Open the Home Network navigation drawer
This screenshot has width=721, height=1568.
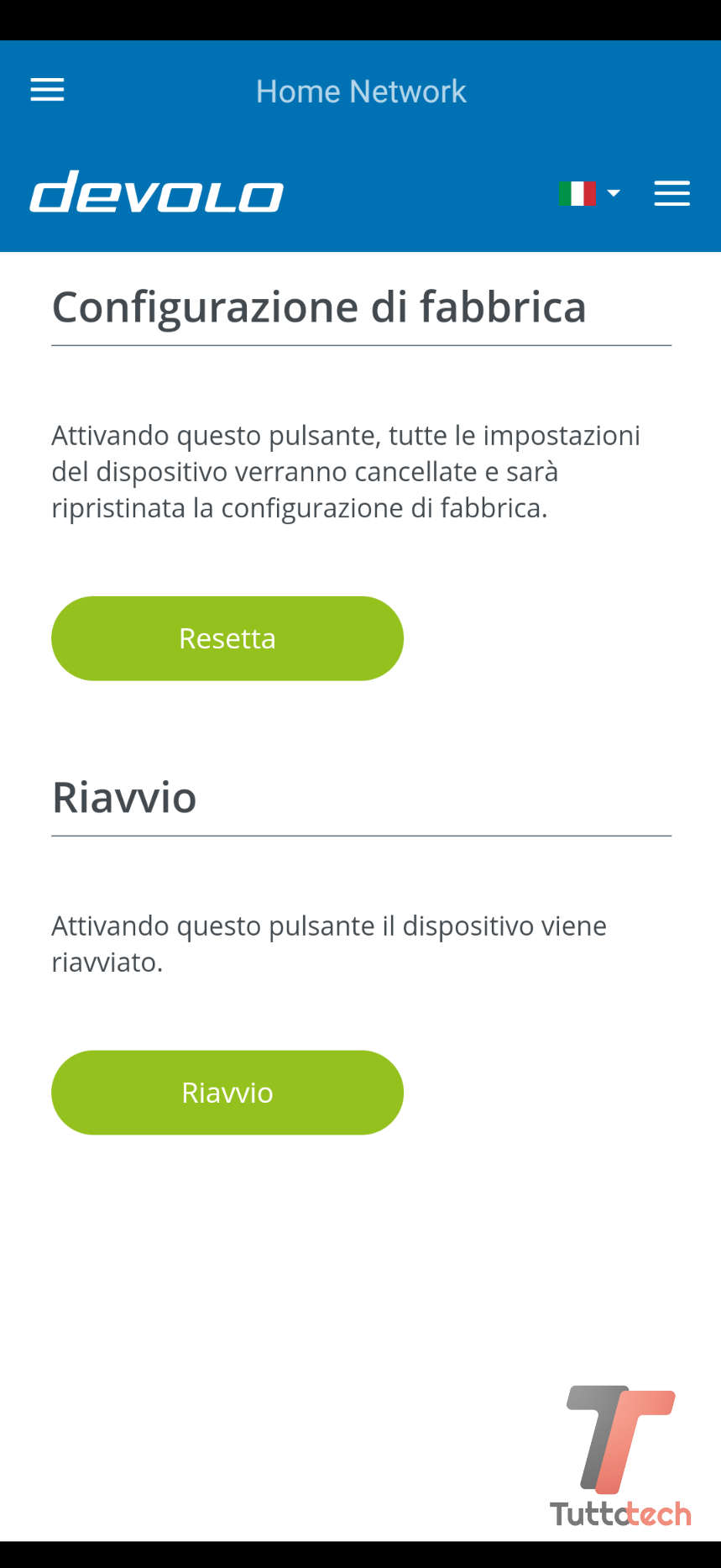pyautogui.click(x=47, y=90)
